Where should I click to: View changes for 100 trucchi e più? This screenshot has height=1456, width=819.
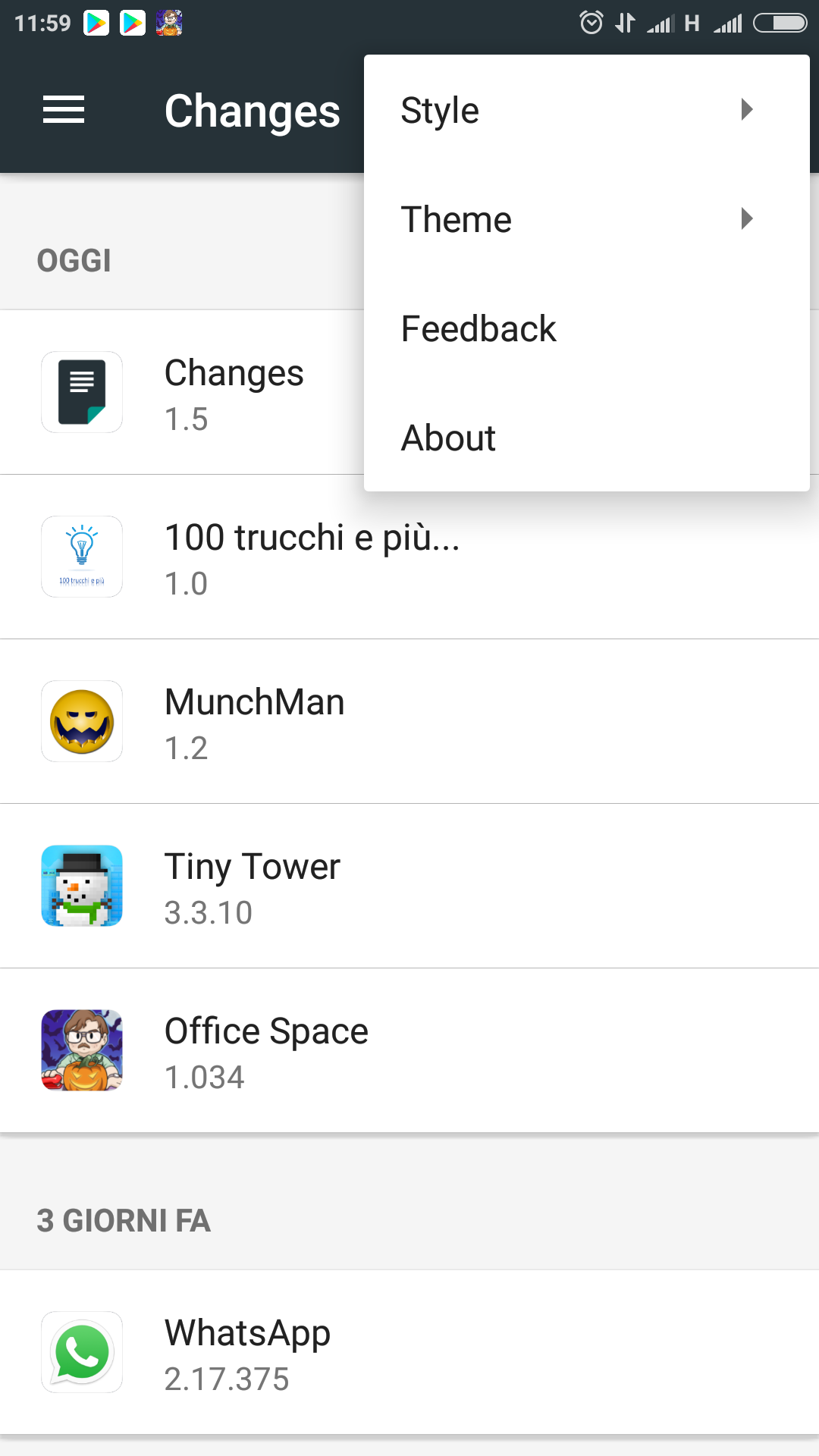[409, 557]
